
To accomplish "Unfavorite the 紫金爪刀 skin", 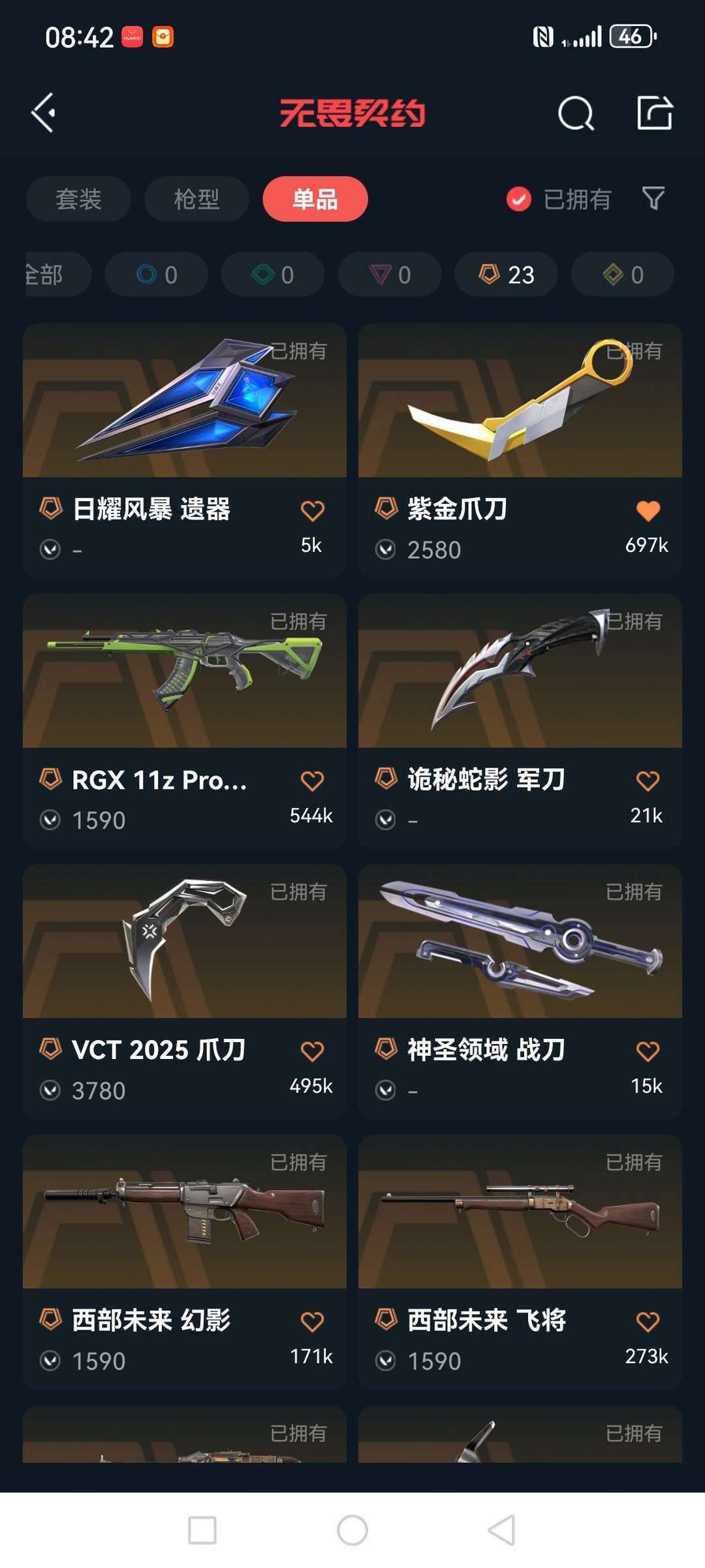I will (648, 511).
